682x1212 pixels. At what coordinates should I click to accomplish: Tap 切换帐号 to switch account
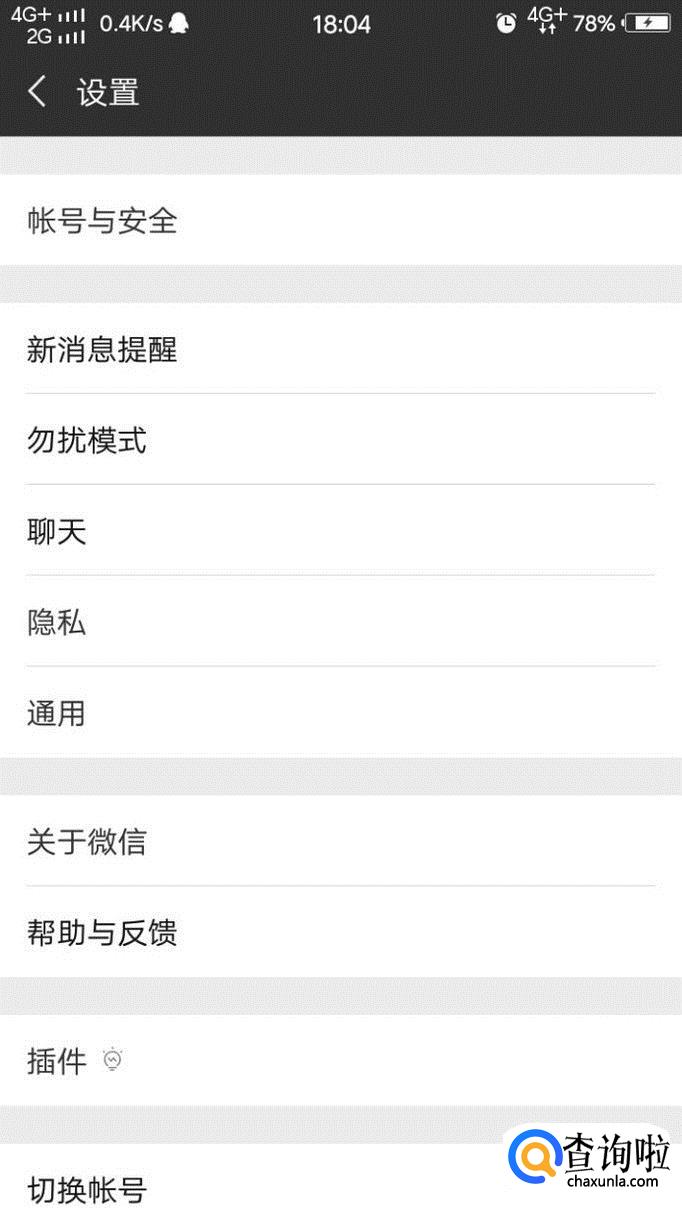click(250, 1189)
